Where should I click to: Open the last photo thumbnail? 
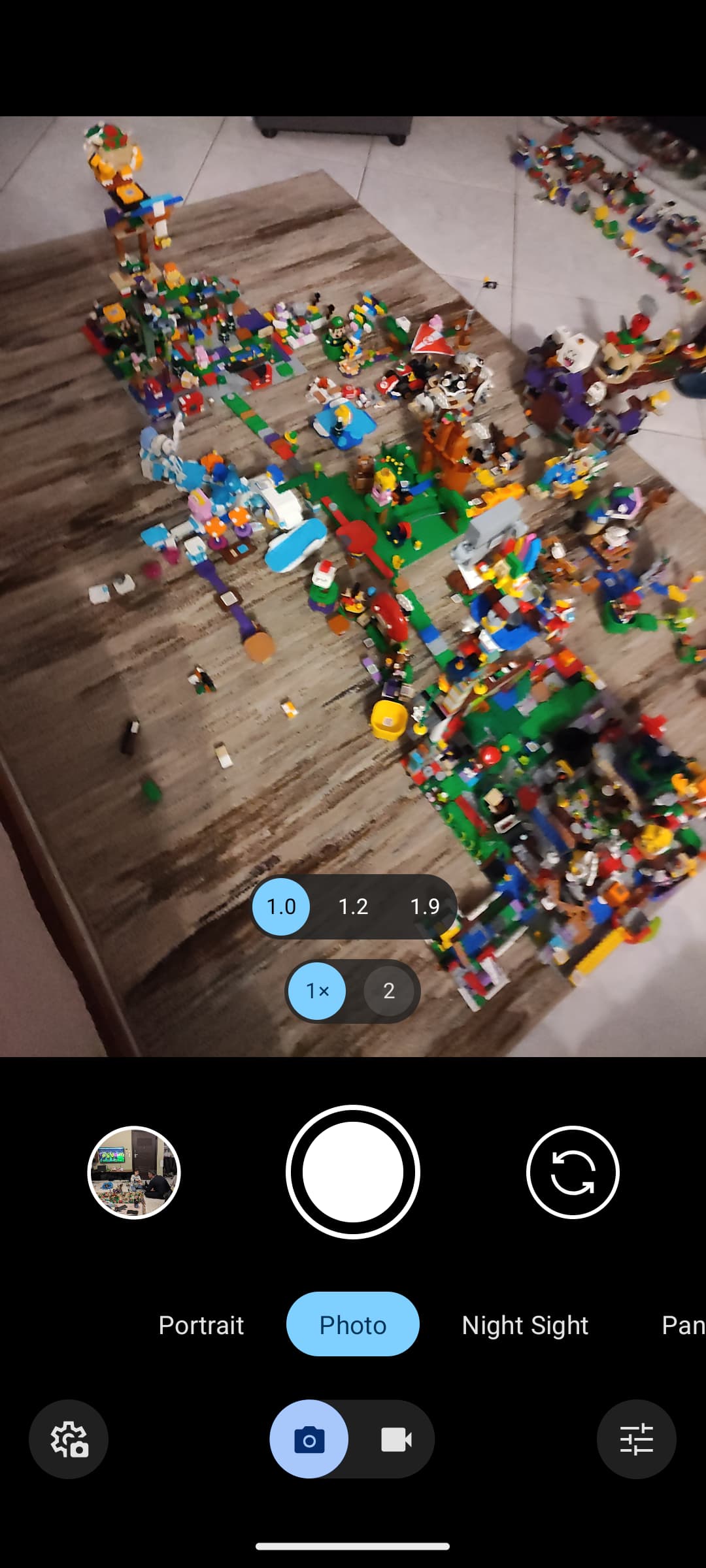click(x=134, y=1172)
